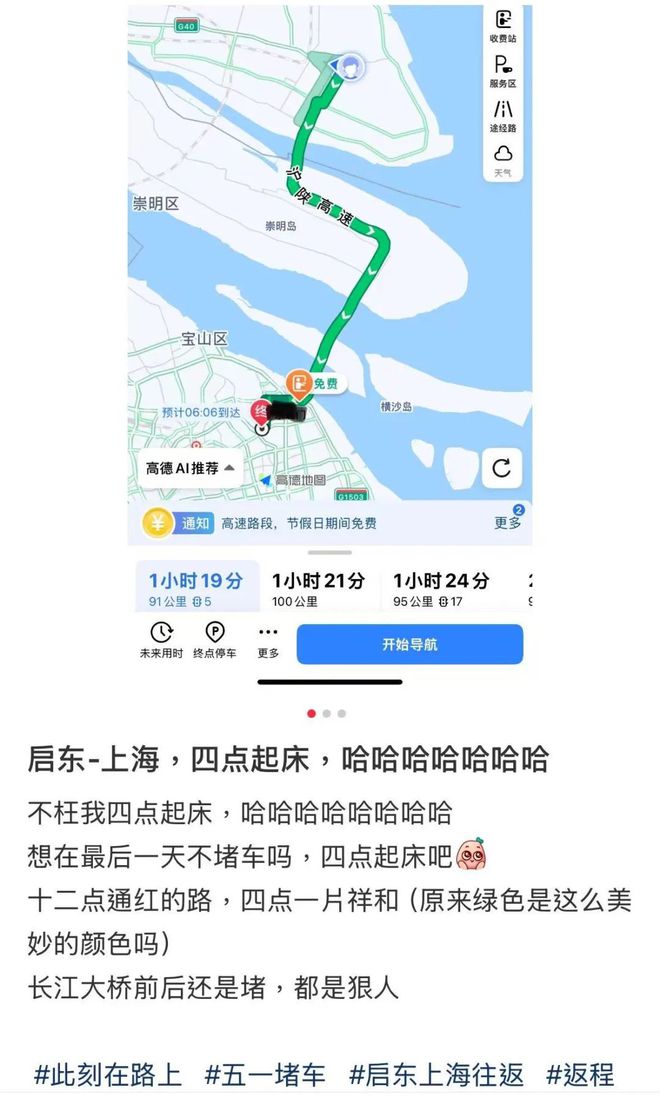The width and height of the screenshot is (660, 1098).
Task: Open the hashtag #启东上海往返
Action: pos(437,1074)
